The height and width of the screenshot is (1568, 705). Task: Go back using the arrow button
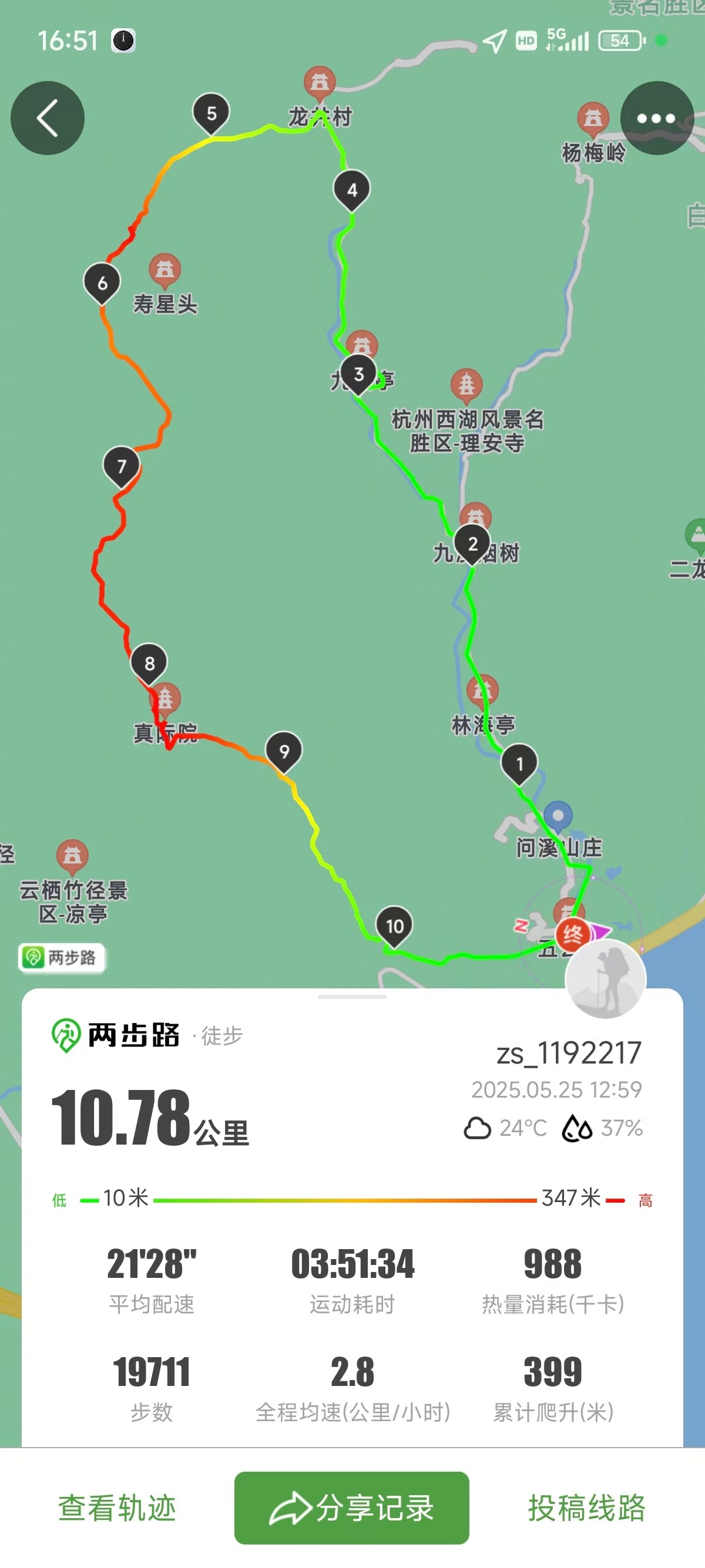(48, 118)
